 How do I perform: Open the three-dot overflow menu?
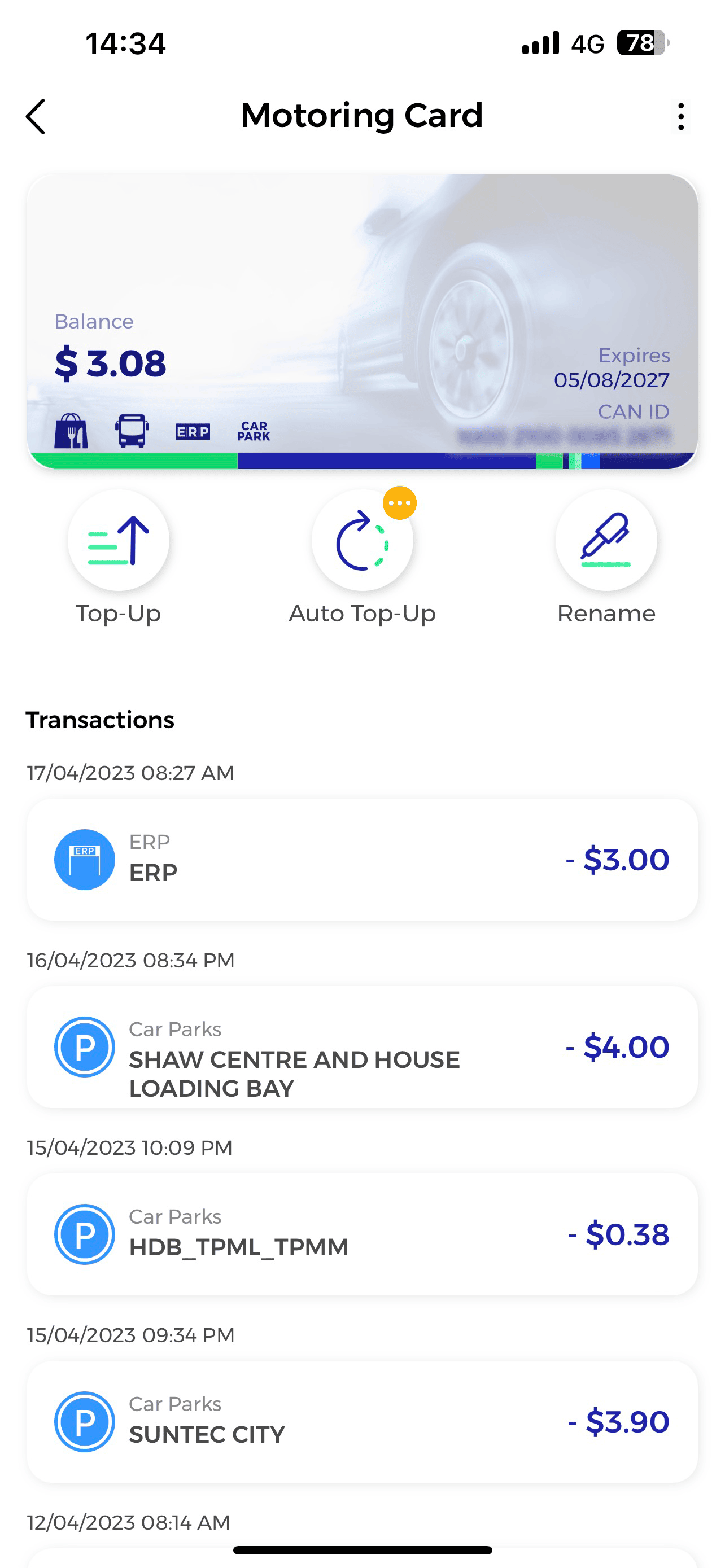(680, 116)
